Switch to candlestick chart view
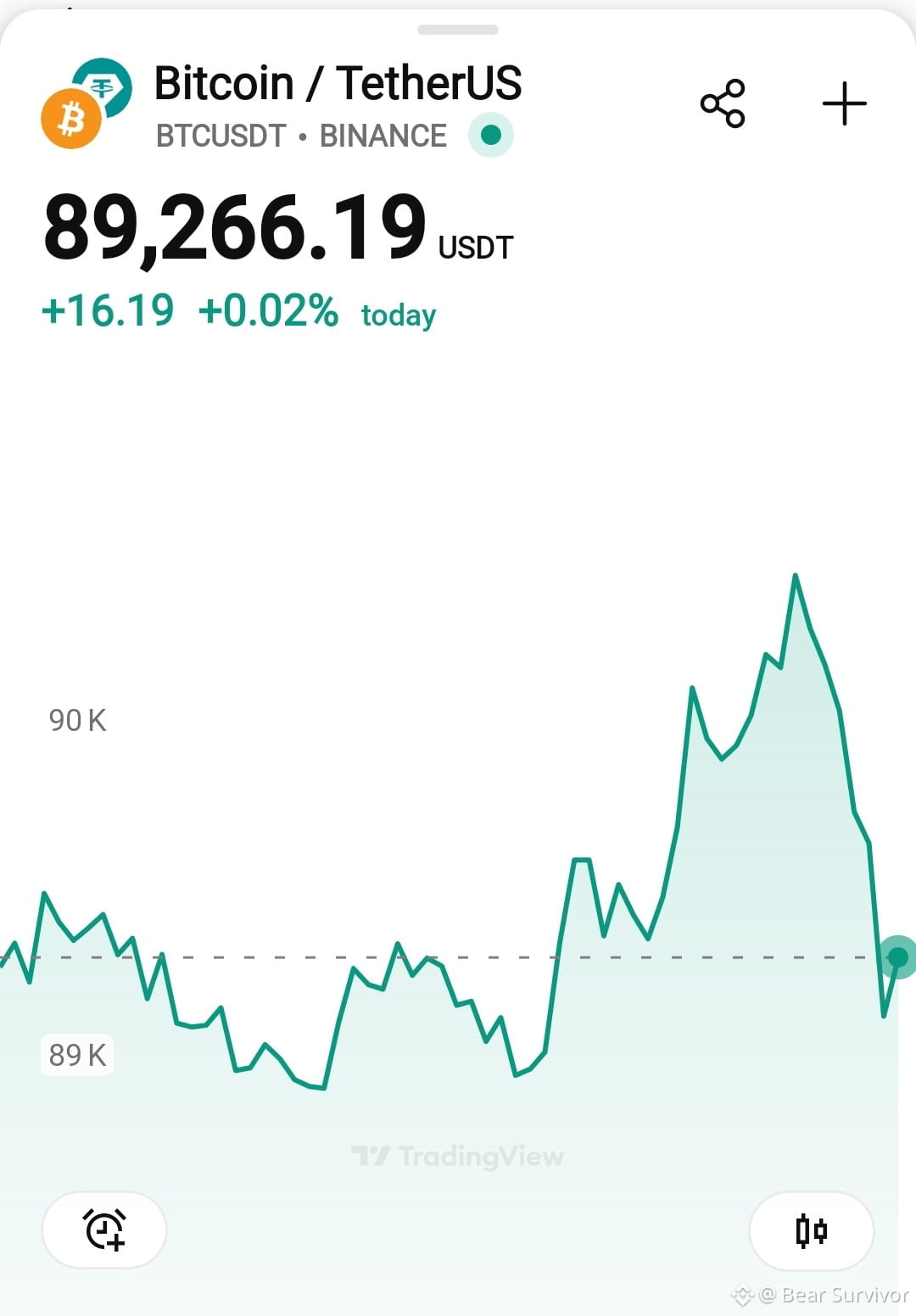The width and height of the screenshot is (916, 1316). (x=811, y=1230)
